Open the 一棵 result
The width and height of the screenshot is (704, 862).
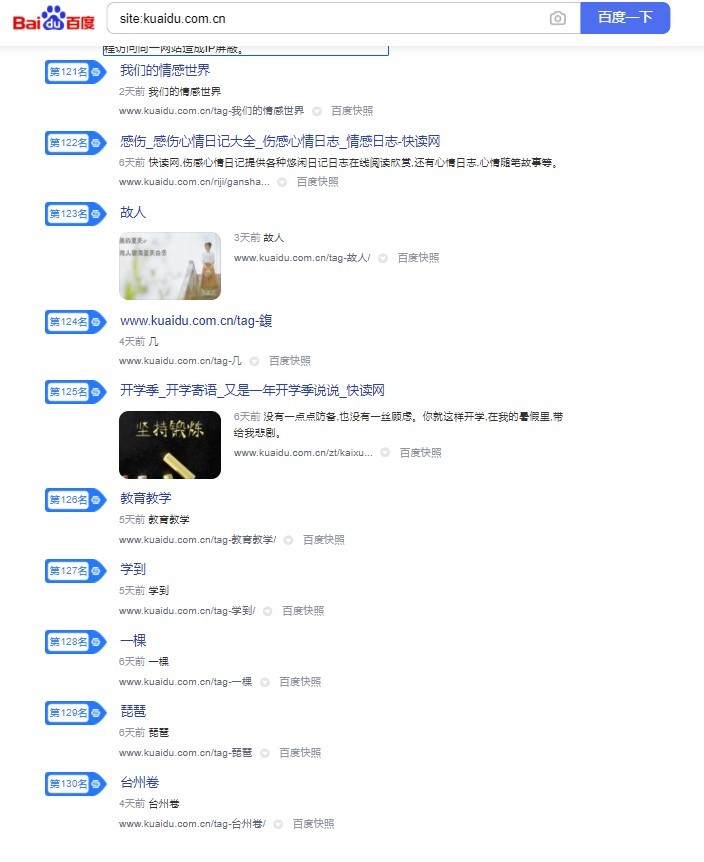pos(133,640)
